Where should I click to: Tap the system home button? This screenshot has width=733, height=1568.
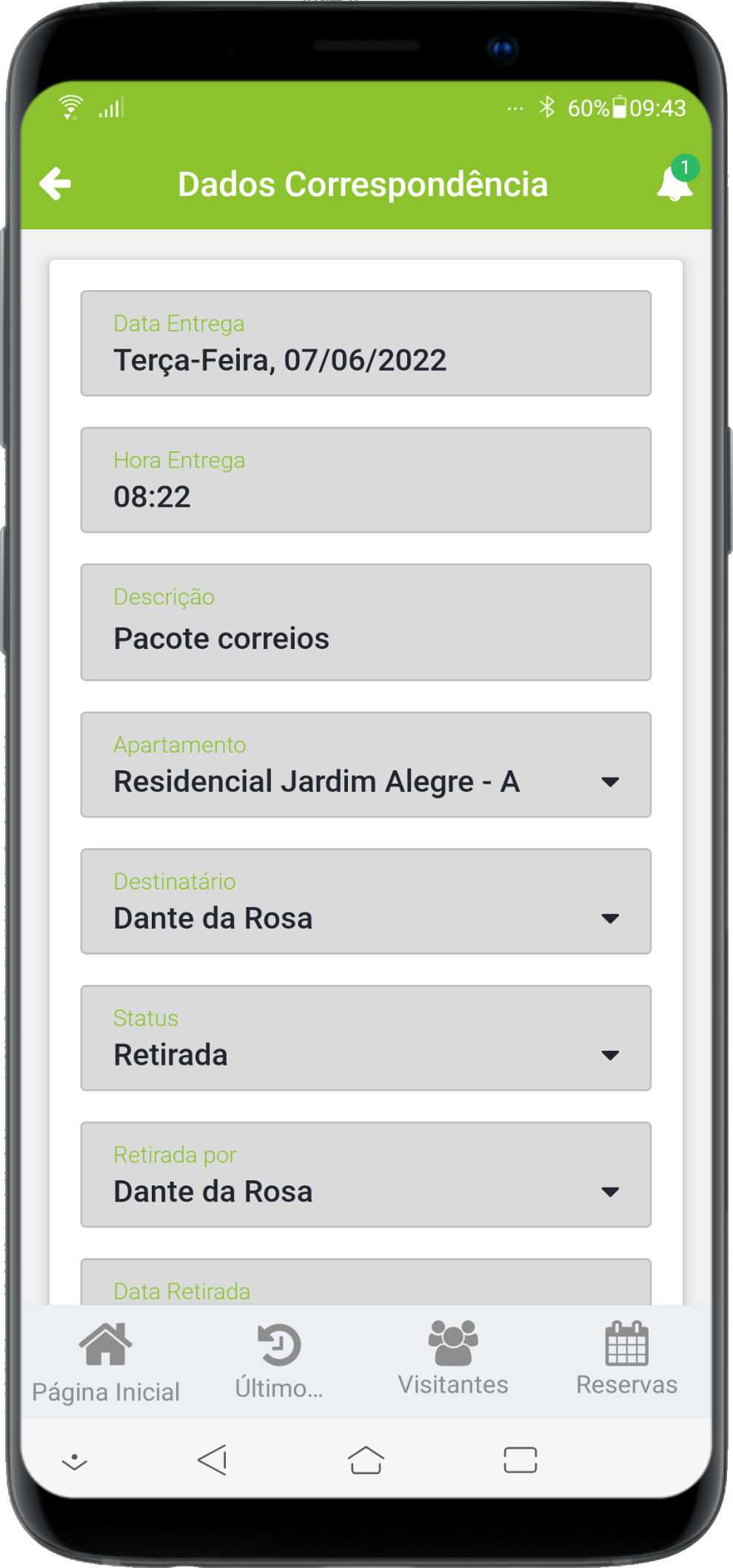(366, 1460)
